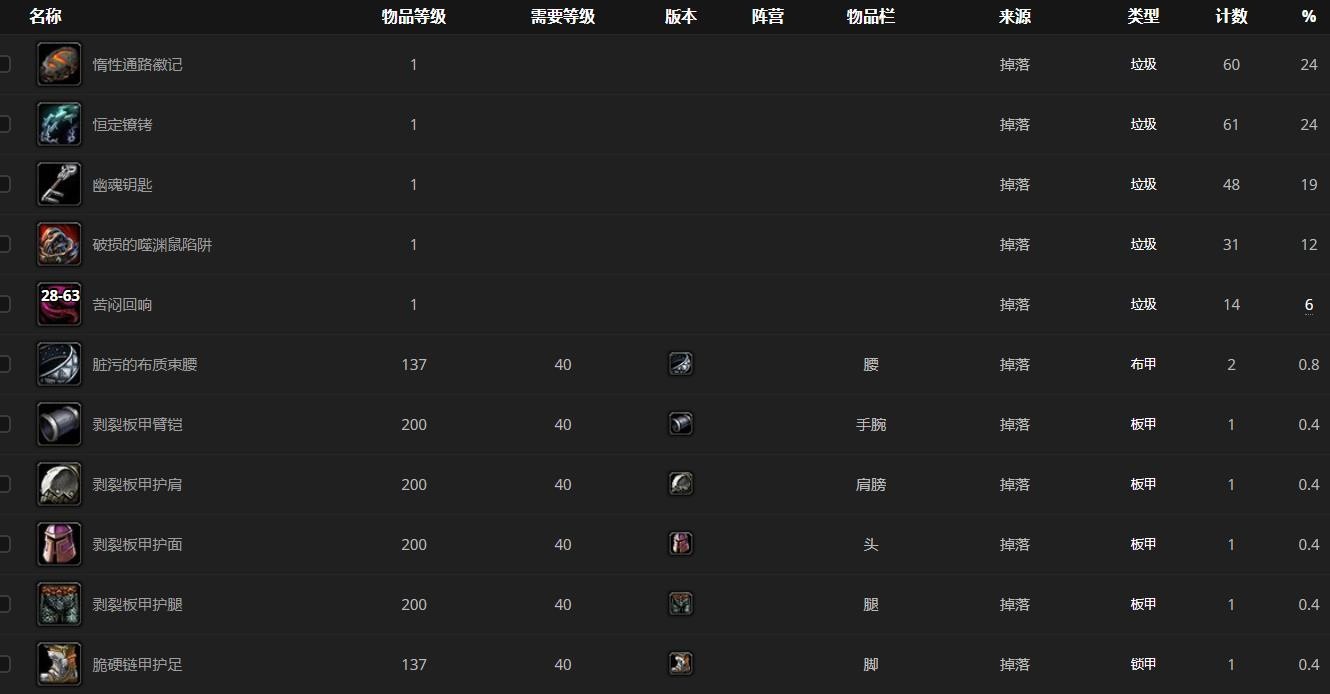Open the 惰性通路徽记 item link
The image size is (1330, 694).
tap(137, 65)
